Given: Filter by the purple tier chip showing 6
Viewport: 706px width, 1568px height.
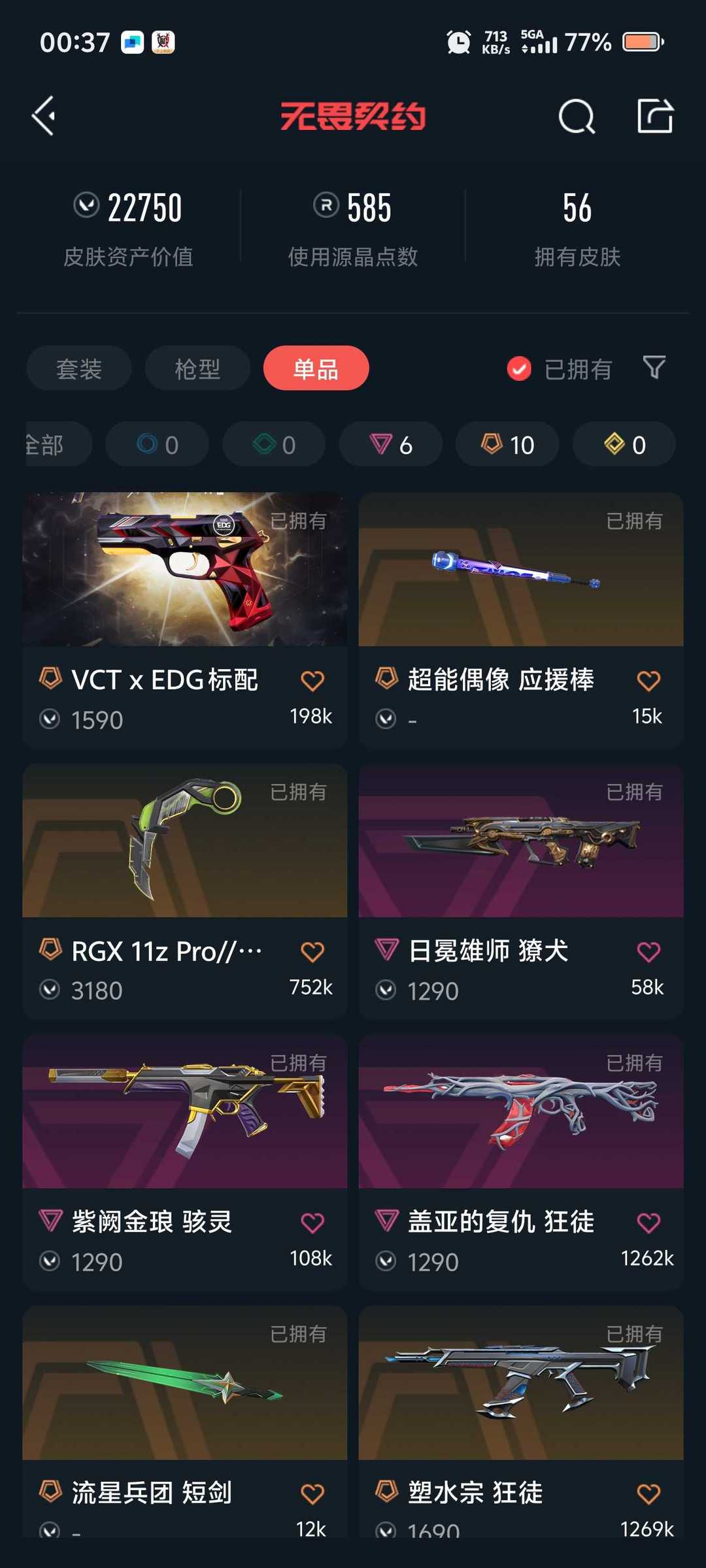Looking at the screenshot, I should [x=390, y=444].
